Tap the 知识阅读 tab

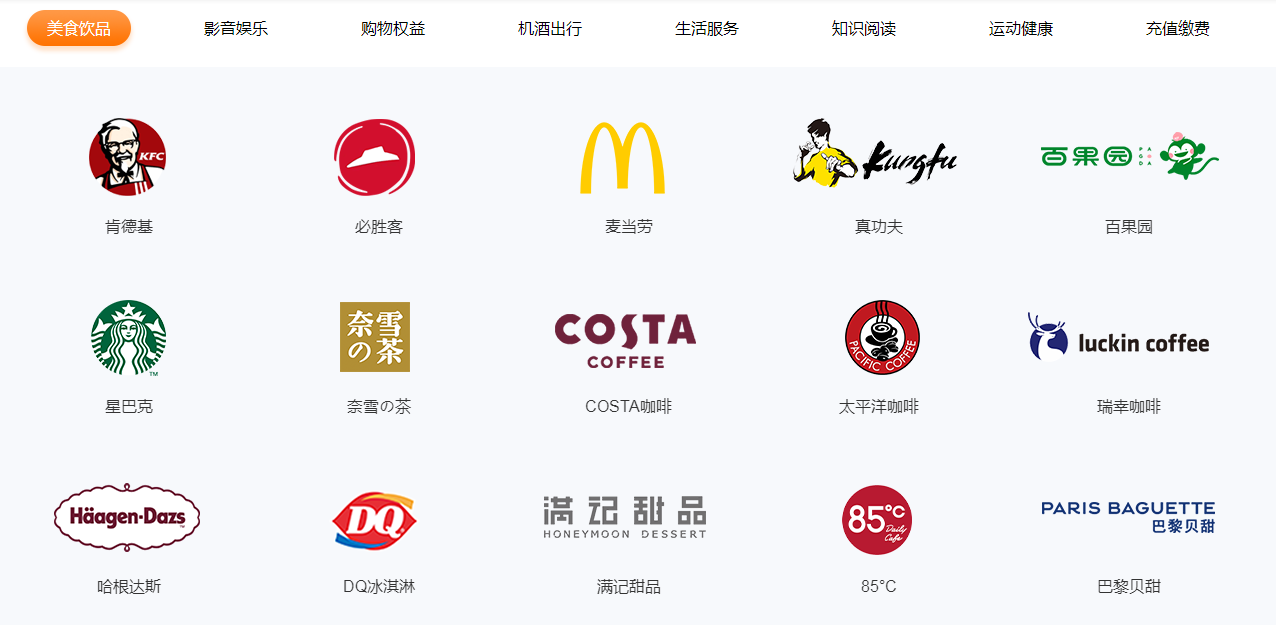pyautogui.click(x=864, y=29)
